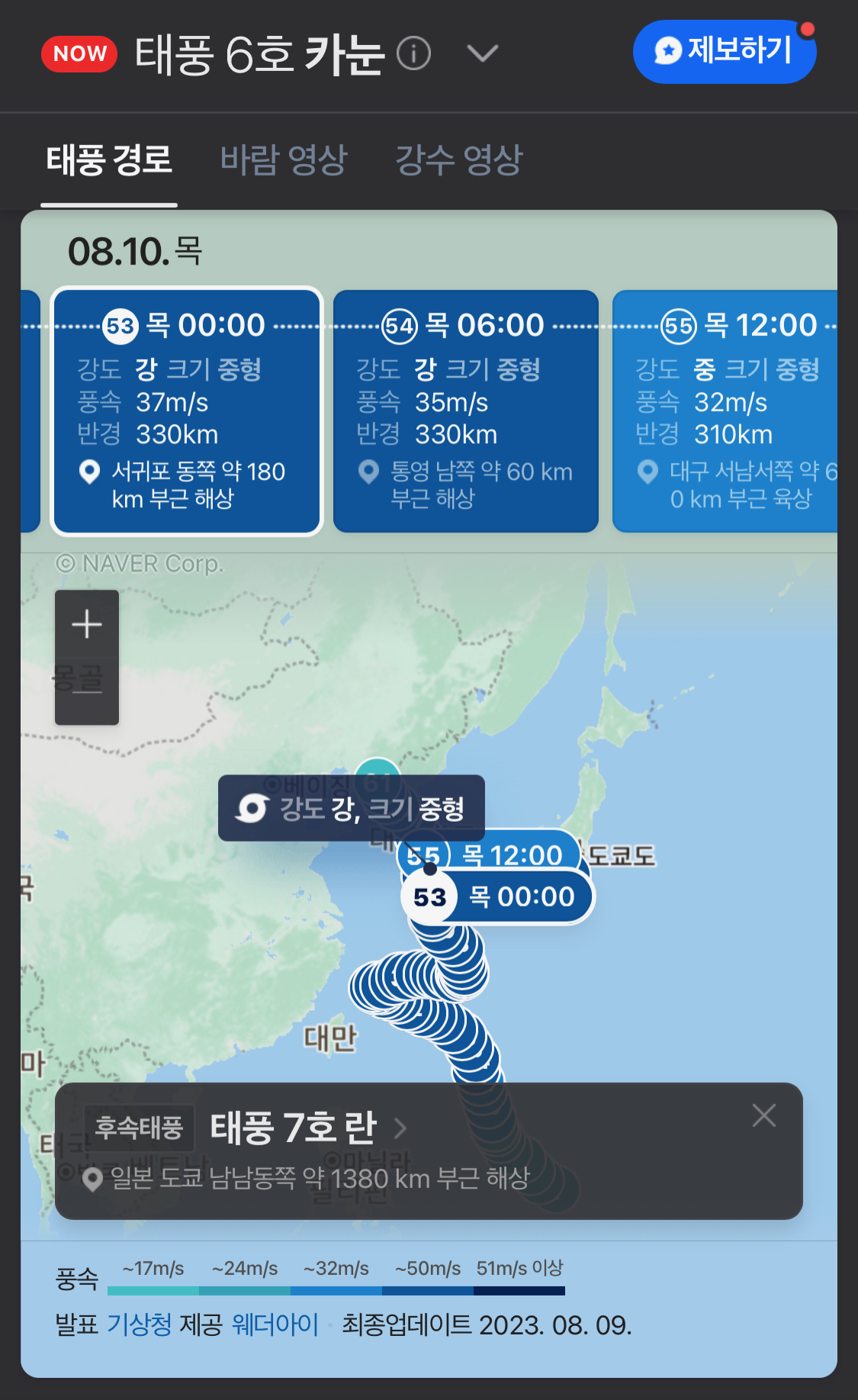Select the 태풍 경로 tab
Viewport: 858px width, 1400px height.
coord(109,160)
